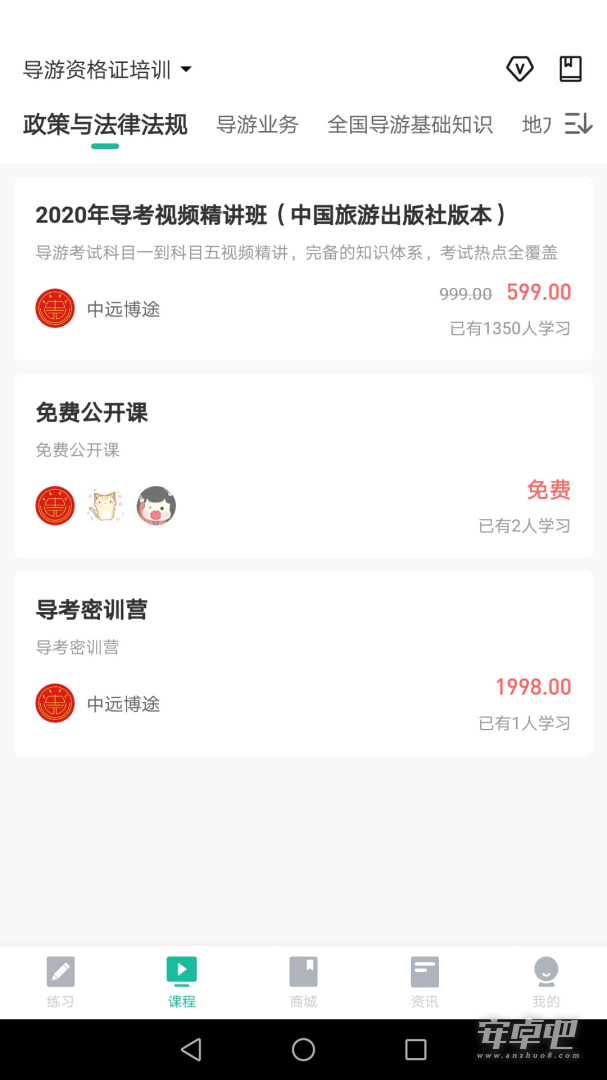This screenshot has height=1080, width=607.
Task: Open the 商城 tab
Action: (303, 982)
